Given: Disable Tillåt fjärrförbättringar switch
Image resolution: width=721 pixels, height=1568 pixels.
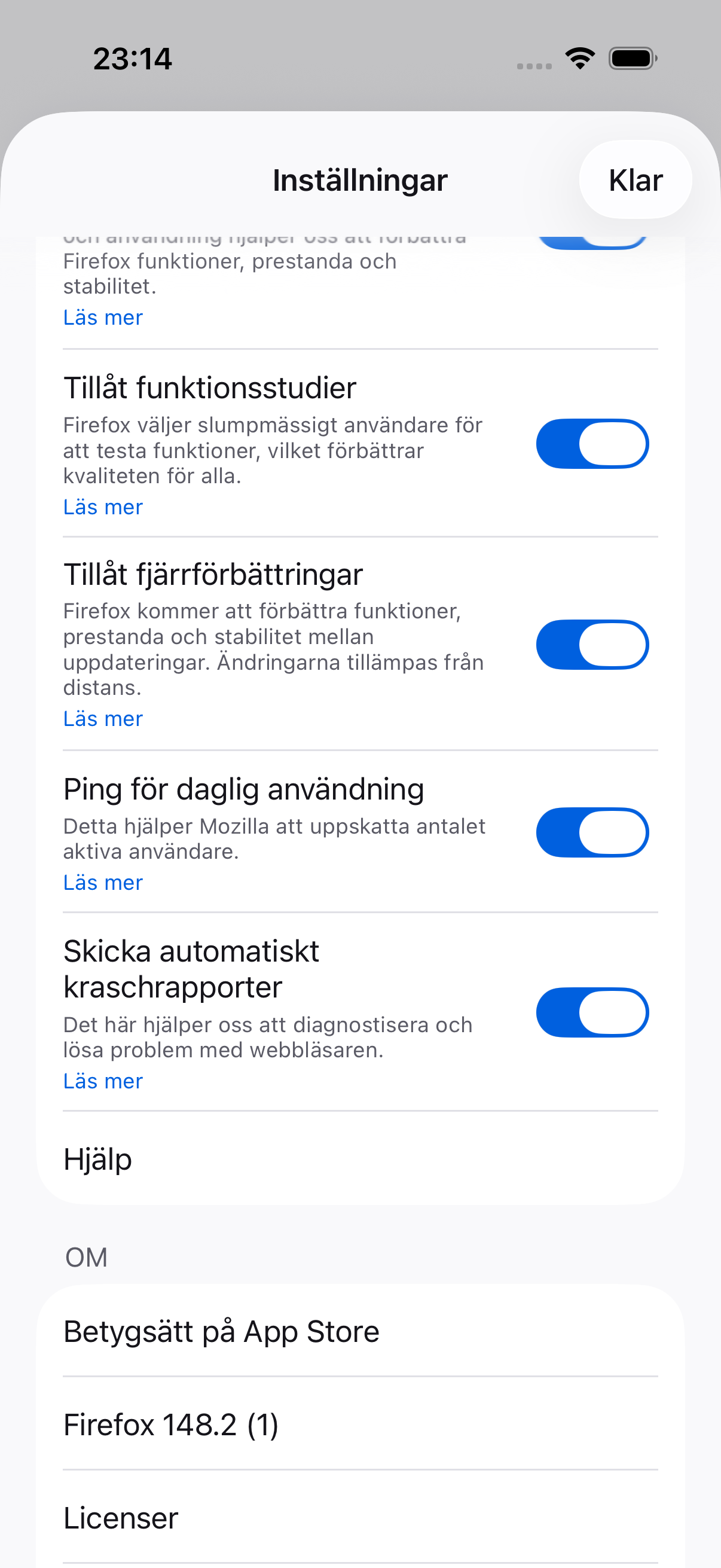Looking at the screenshot, I should (591, 645).
